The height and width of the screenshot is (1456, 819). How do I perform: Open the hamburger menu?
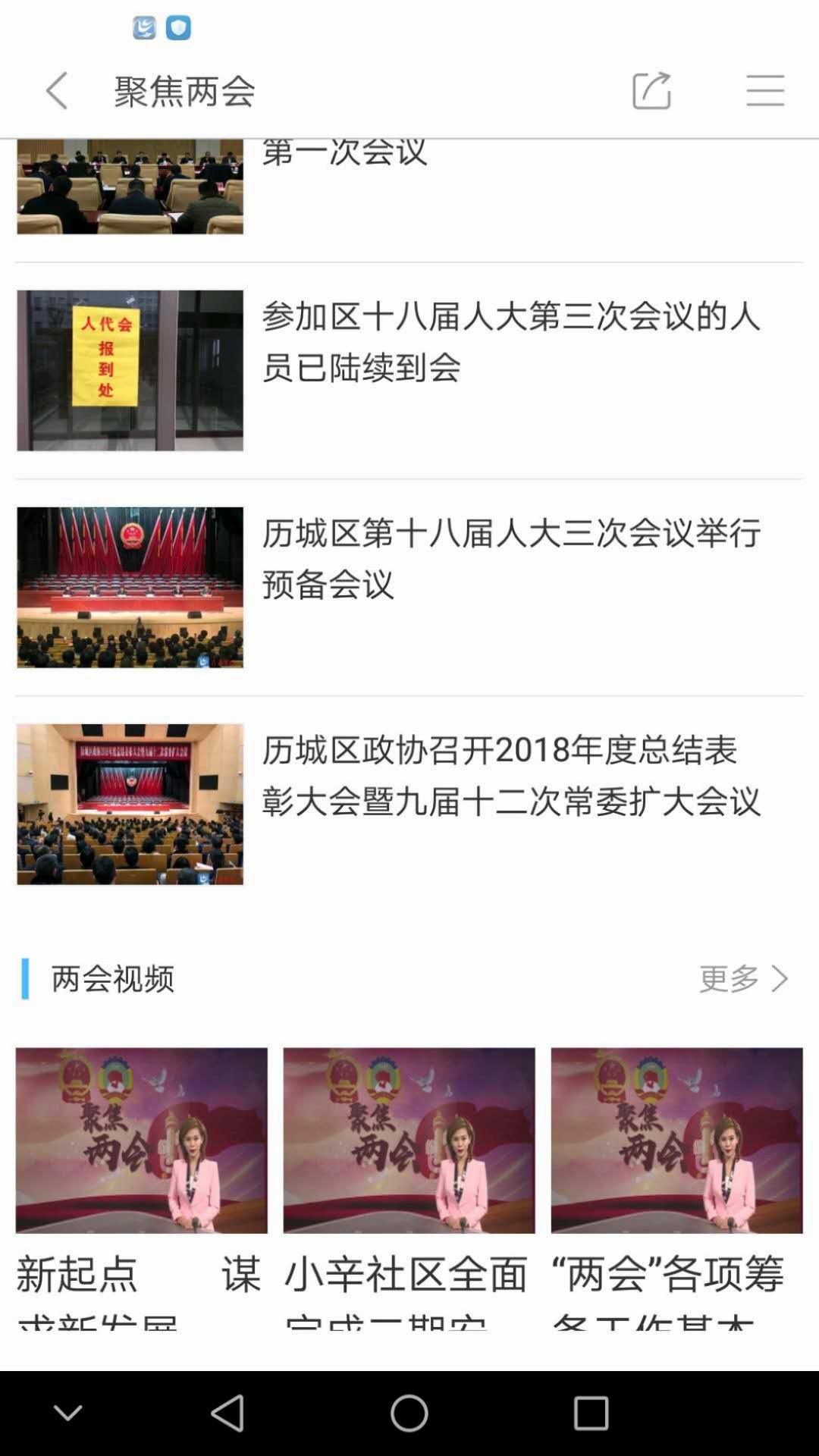click(764, 91)
